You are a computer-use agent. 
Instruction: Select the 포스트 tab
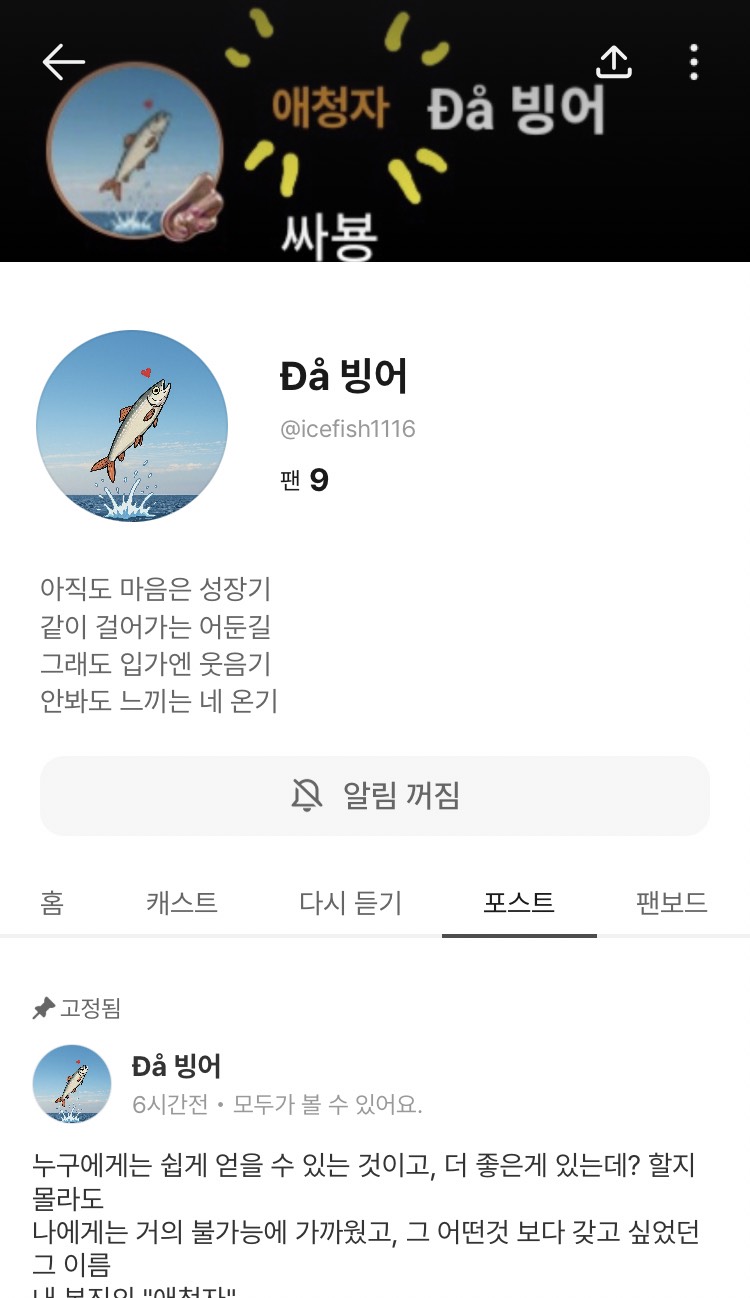tap(519, 903)
